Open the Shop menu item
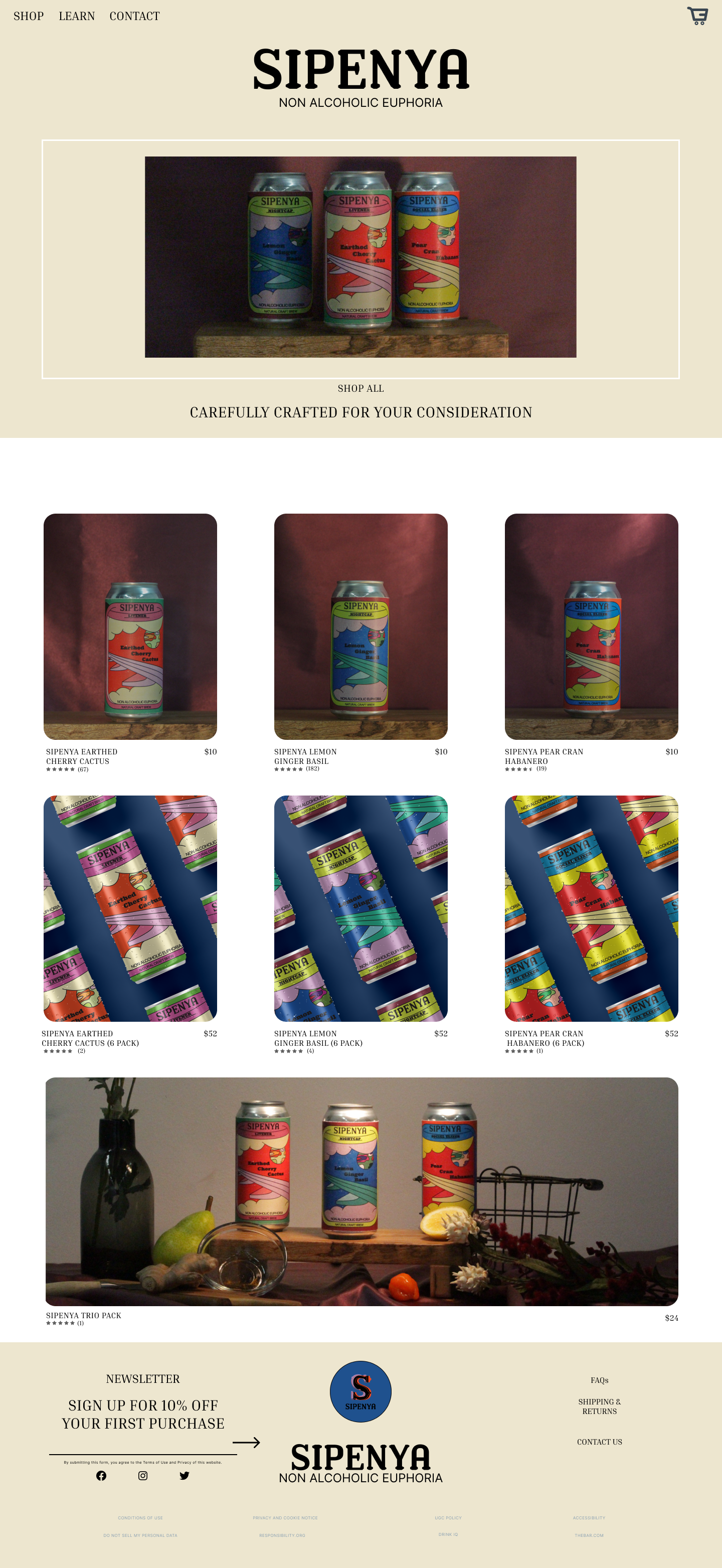This screenshot has width=722, height=1568. click(29, 17)
